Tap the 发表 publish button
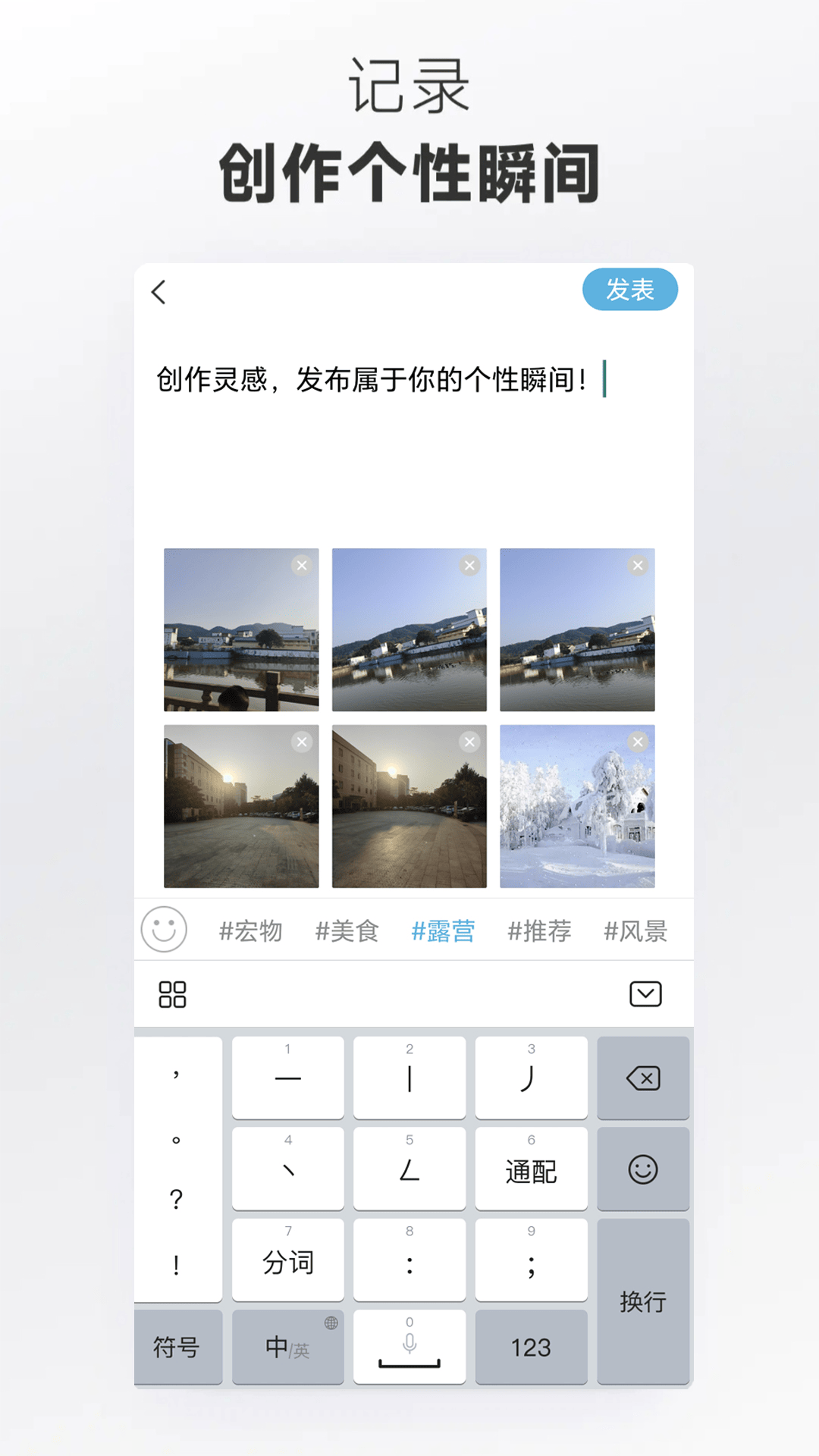The image size is (819, 1456). coord(630,289)
